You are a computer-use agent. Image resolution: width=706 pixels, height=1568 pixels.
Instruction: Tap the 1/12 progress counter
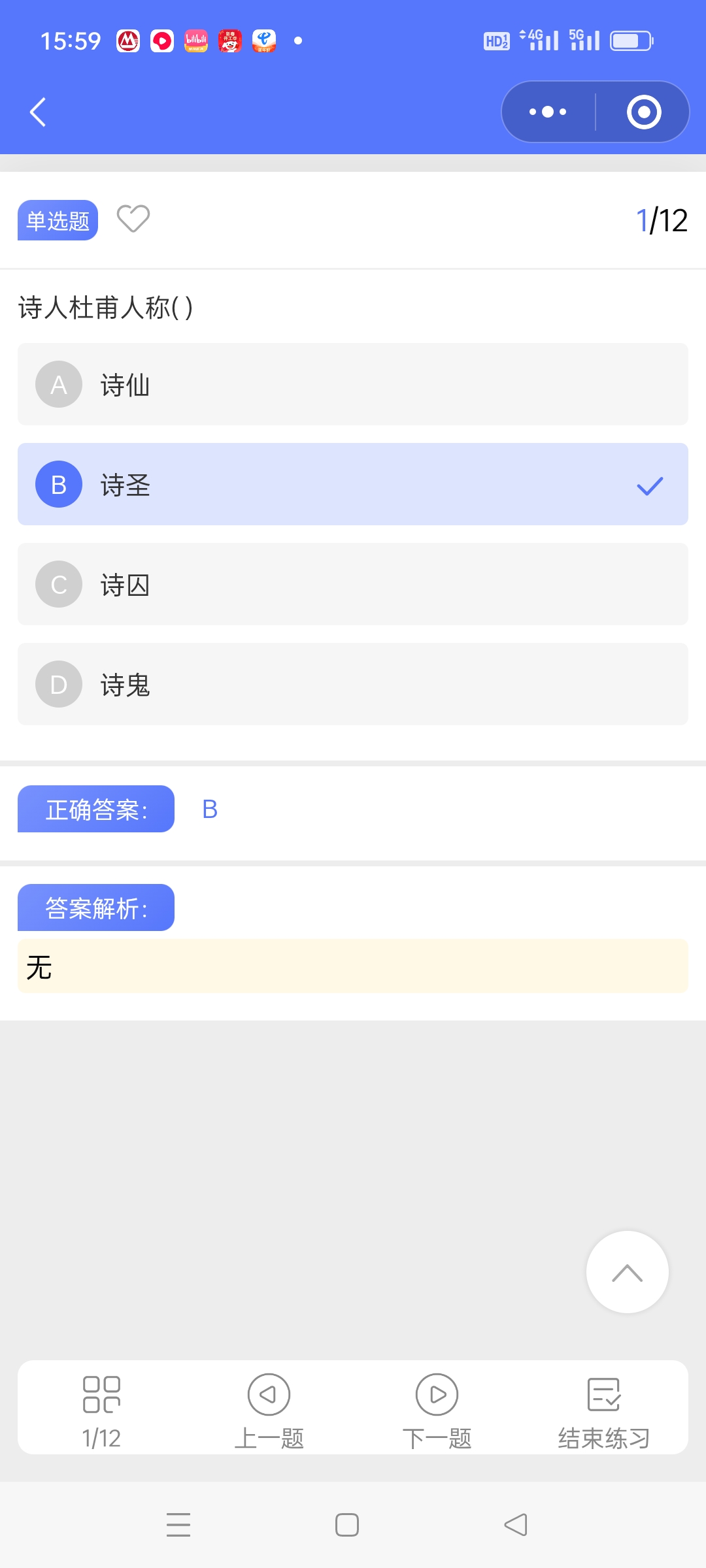(662, 220)
